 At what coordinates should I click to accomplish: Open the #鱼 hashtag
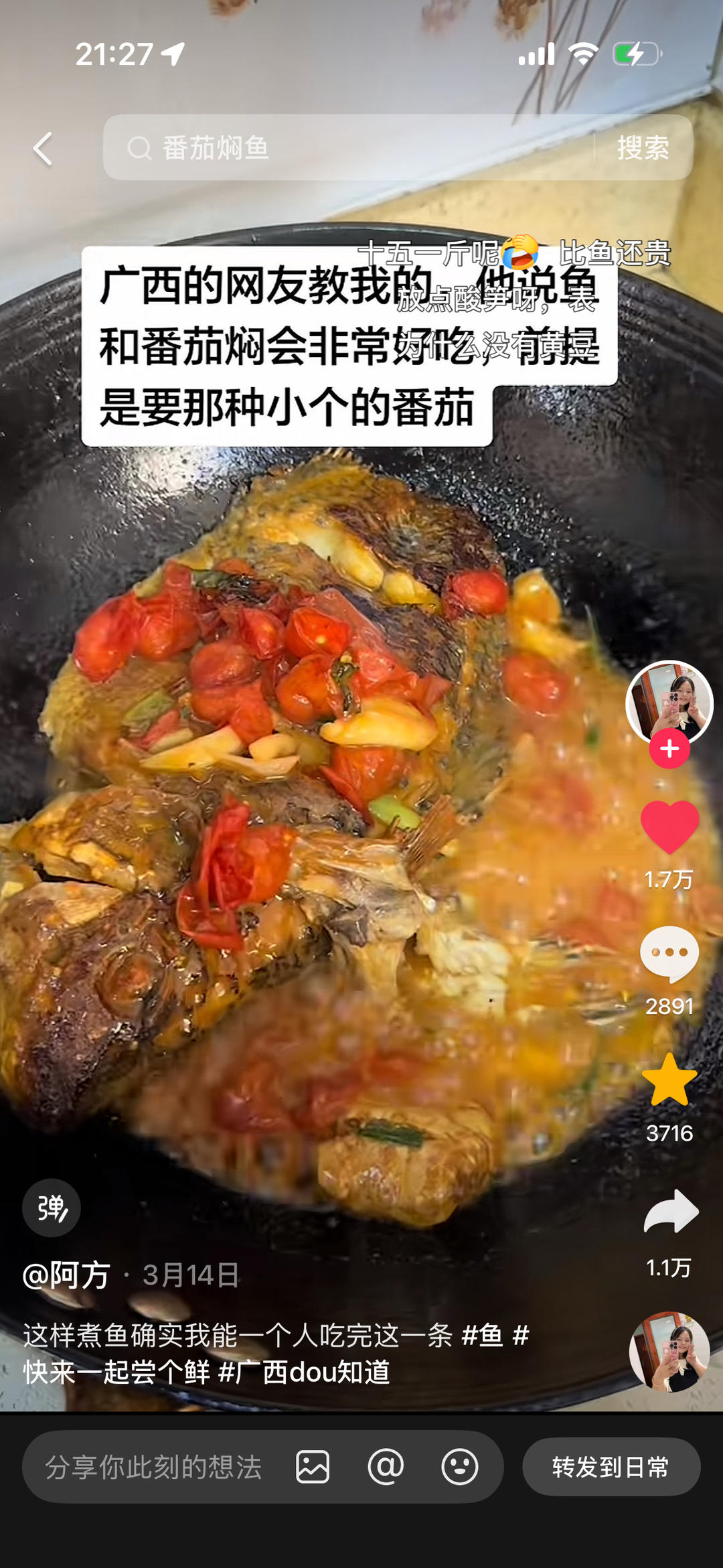[x=482, y=1335]
